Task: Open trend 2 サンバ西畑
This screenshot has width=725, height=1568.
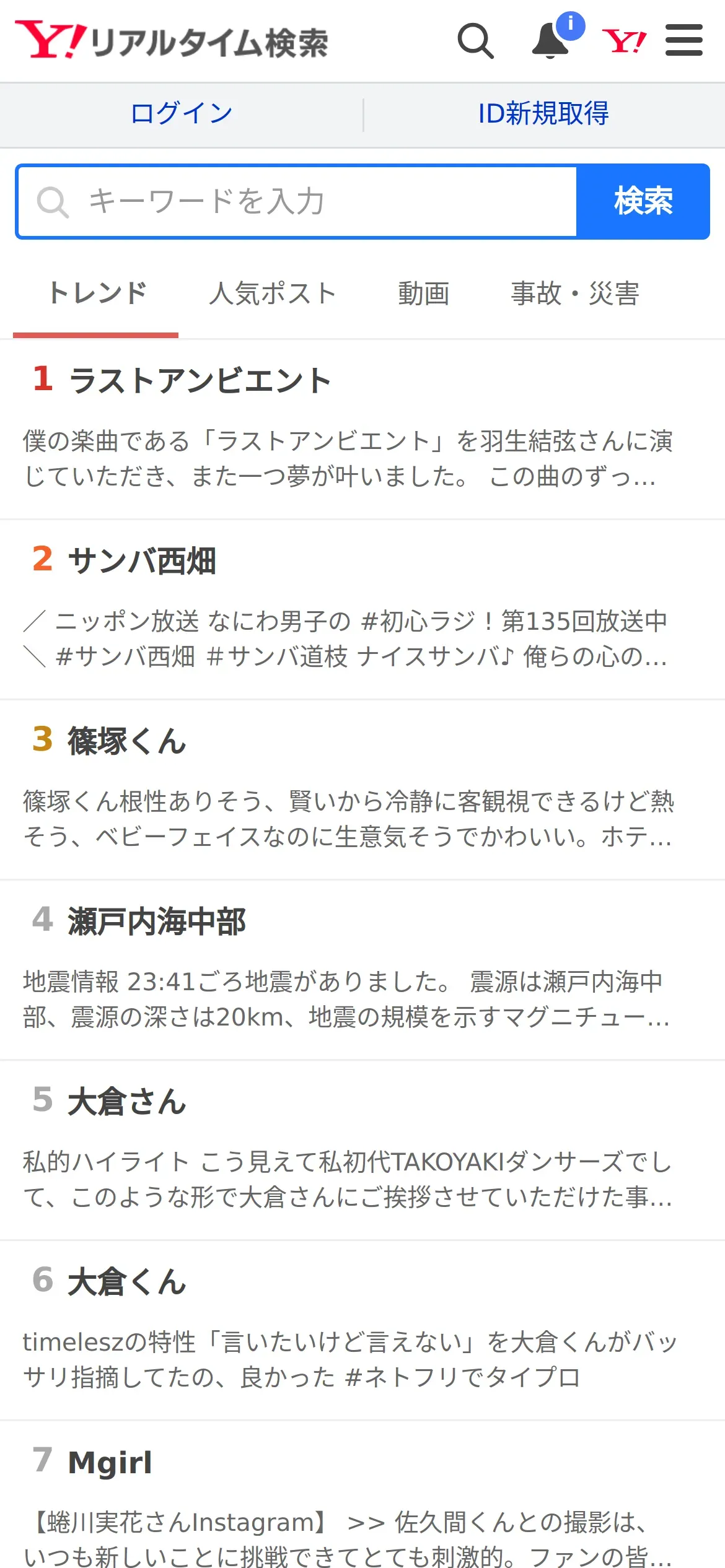Action: [x=362, y=610]
